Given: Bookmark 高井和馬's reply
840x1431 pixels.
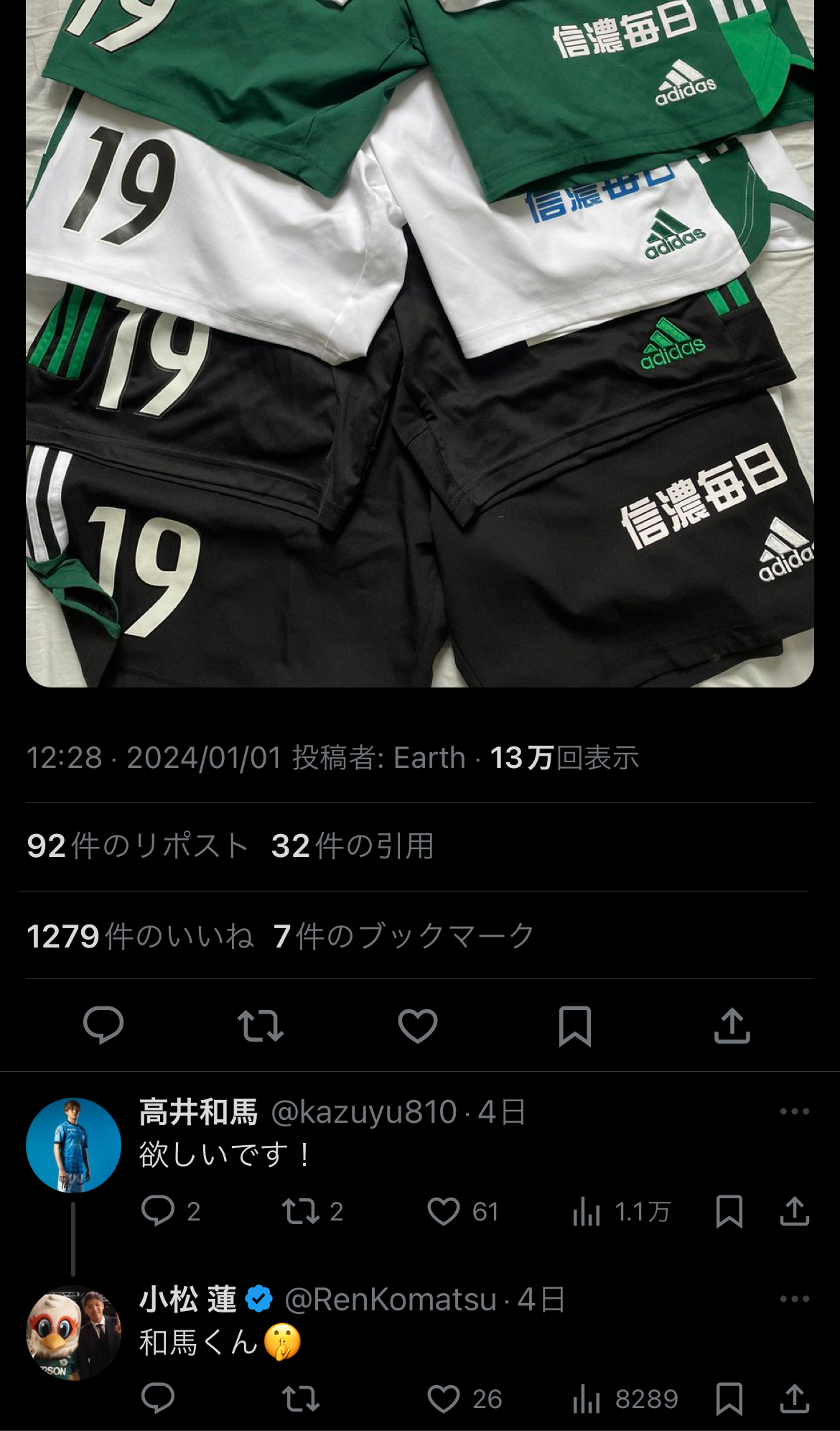Looking at the screenshot, I should click(x=729, y=1211).
